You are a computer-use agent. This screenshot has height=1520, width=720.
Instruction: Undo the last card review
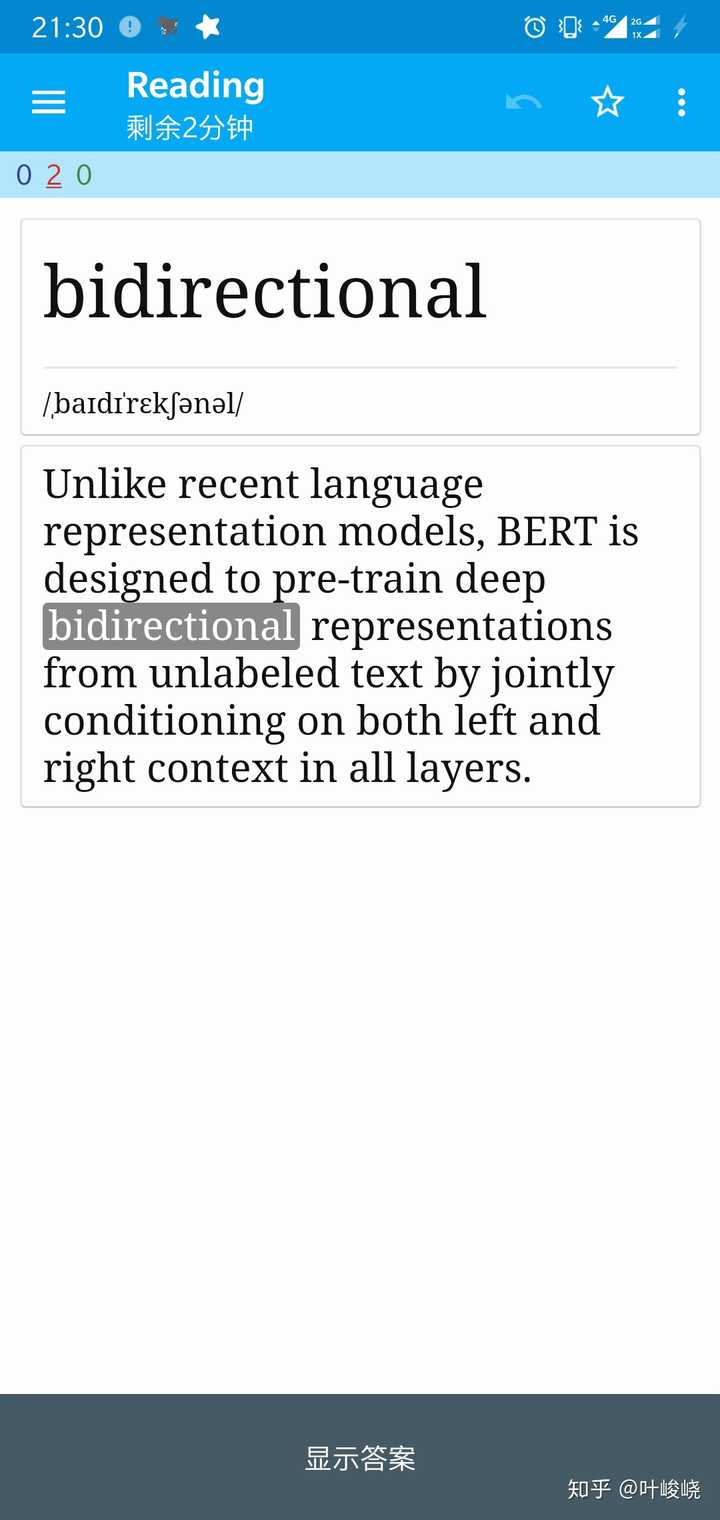pyautogui.click(x=523, y=102)
